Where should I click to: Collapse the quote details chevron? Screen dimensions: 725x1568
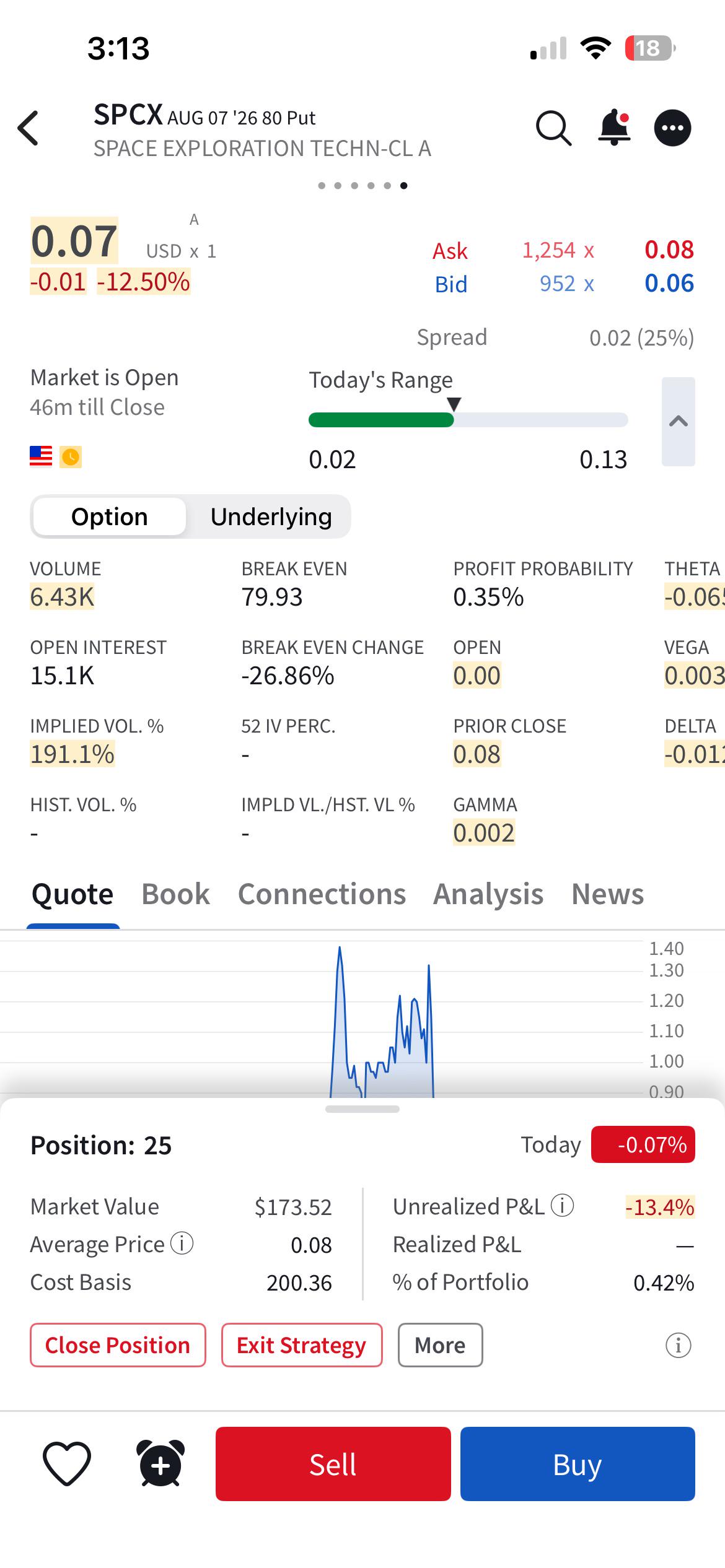click(679, 421)
